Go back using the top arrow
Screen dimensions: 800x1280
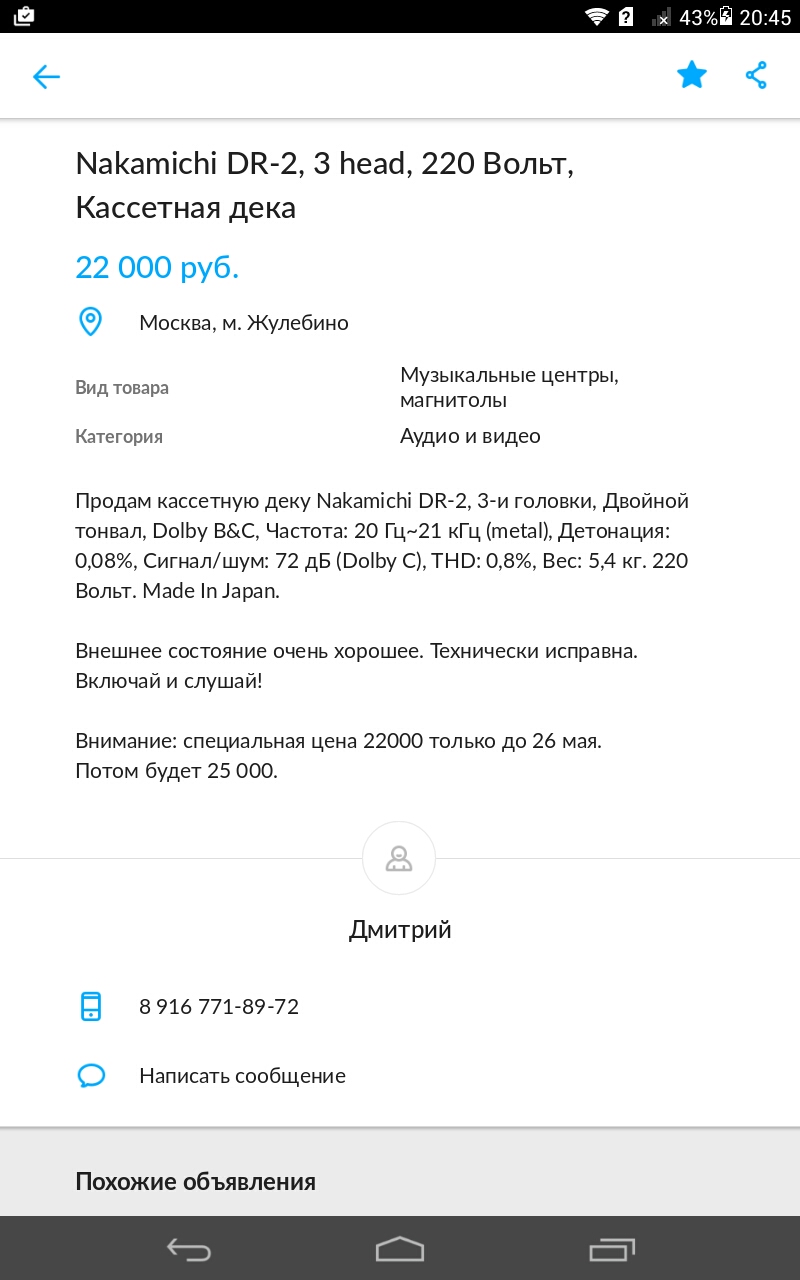coord(46,77)
